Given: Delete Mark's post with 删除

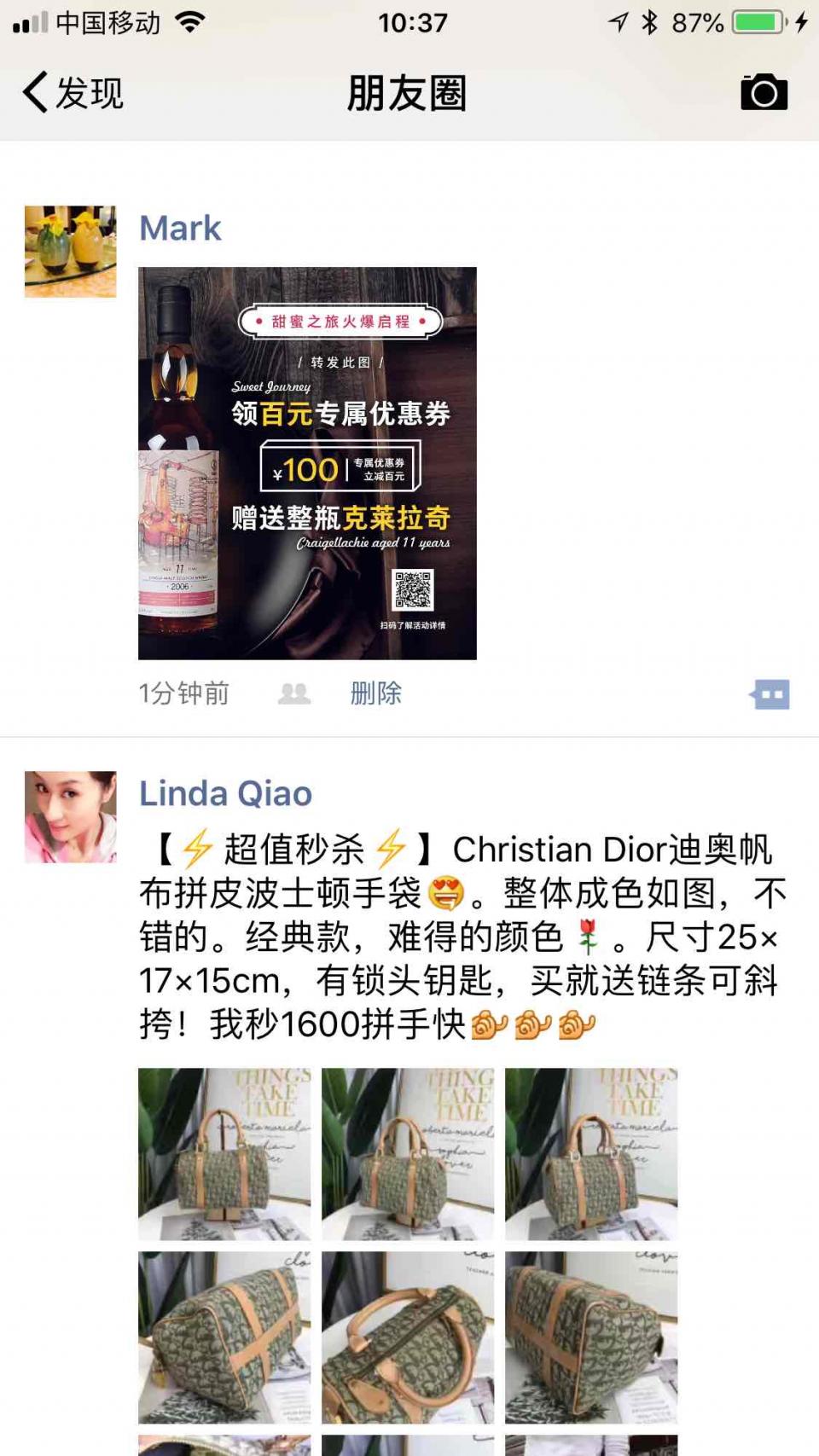Looking at the screenshot, I should tap(375, 693).
